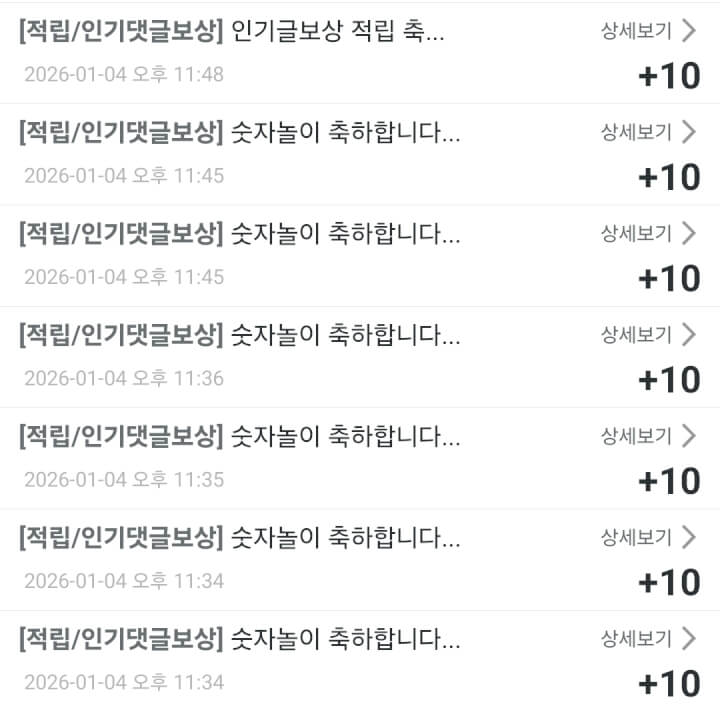Screen dimensions: 720x708
Task: Open 상세보기 for the 오후 11:48 인기글보상 entry
Action: 647,30
